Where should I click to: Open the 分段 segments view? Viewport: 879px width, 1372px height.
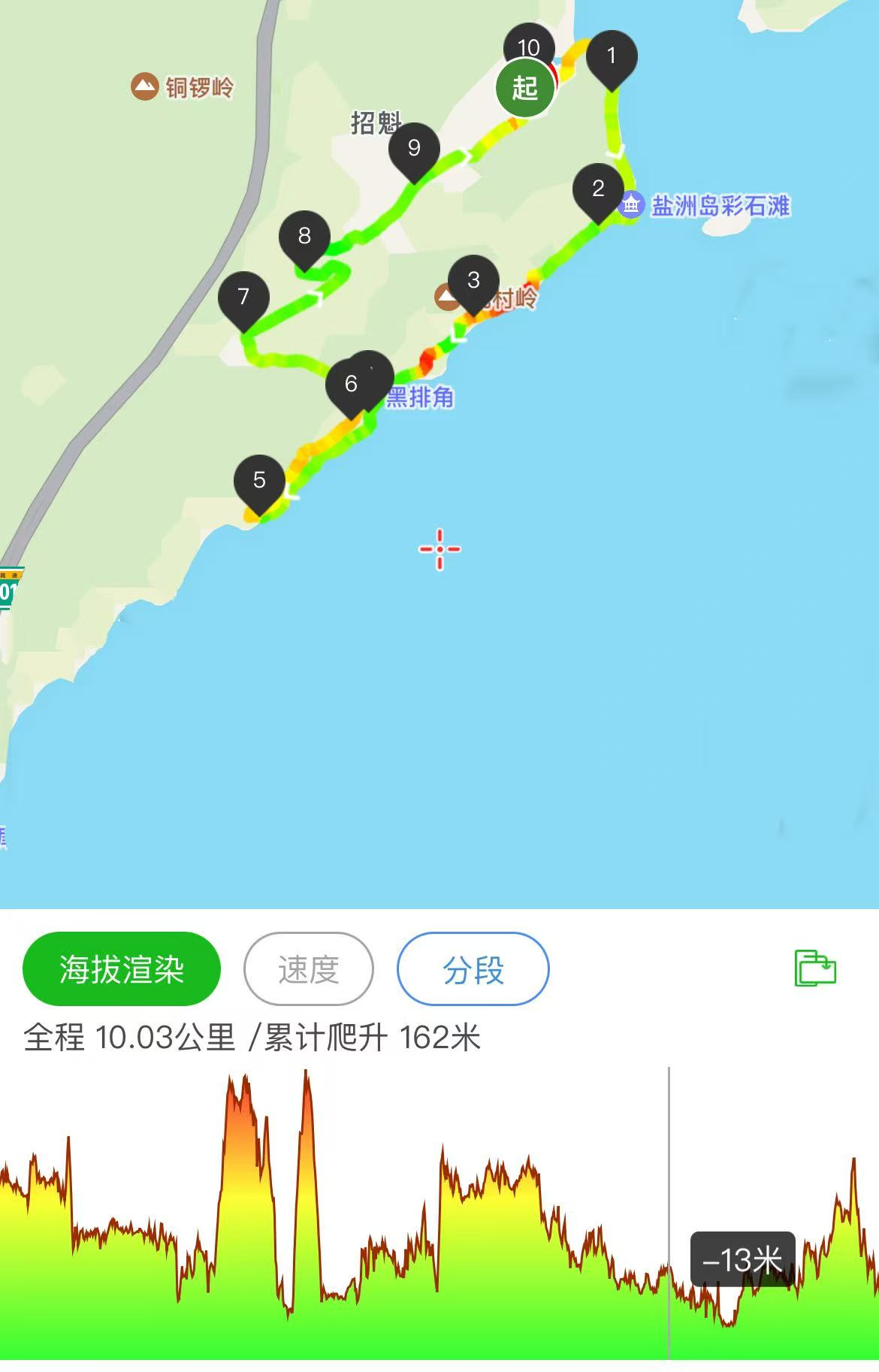pyautogui.click(x=473, y=969)
